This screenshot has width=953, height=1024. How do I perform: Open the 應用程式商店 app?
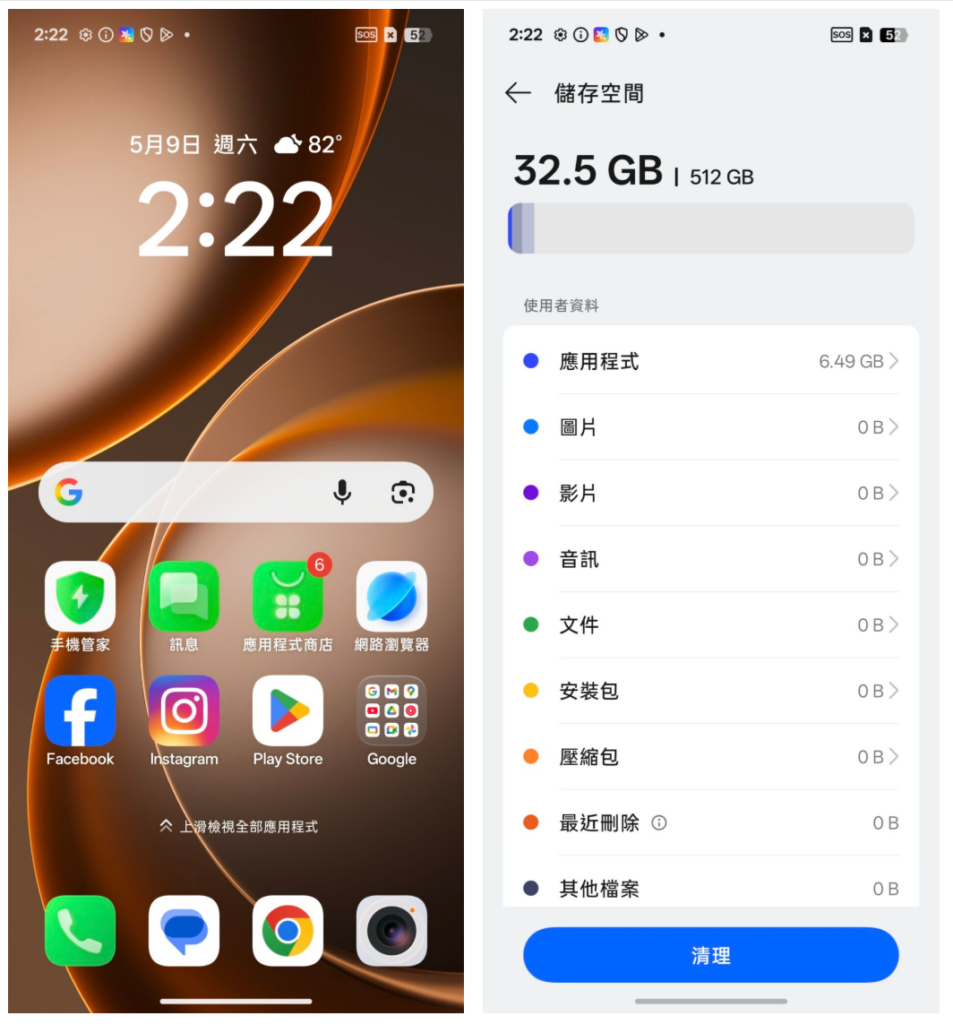pos(288,607)
